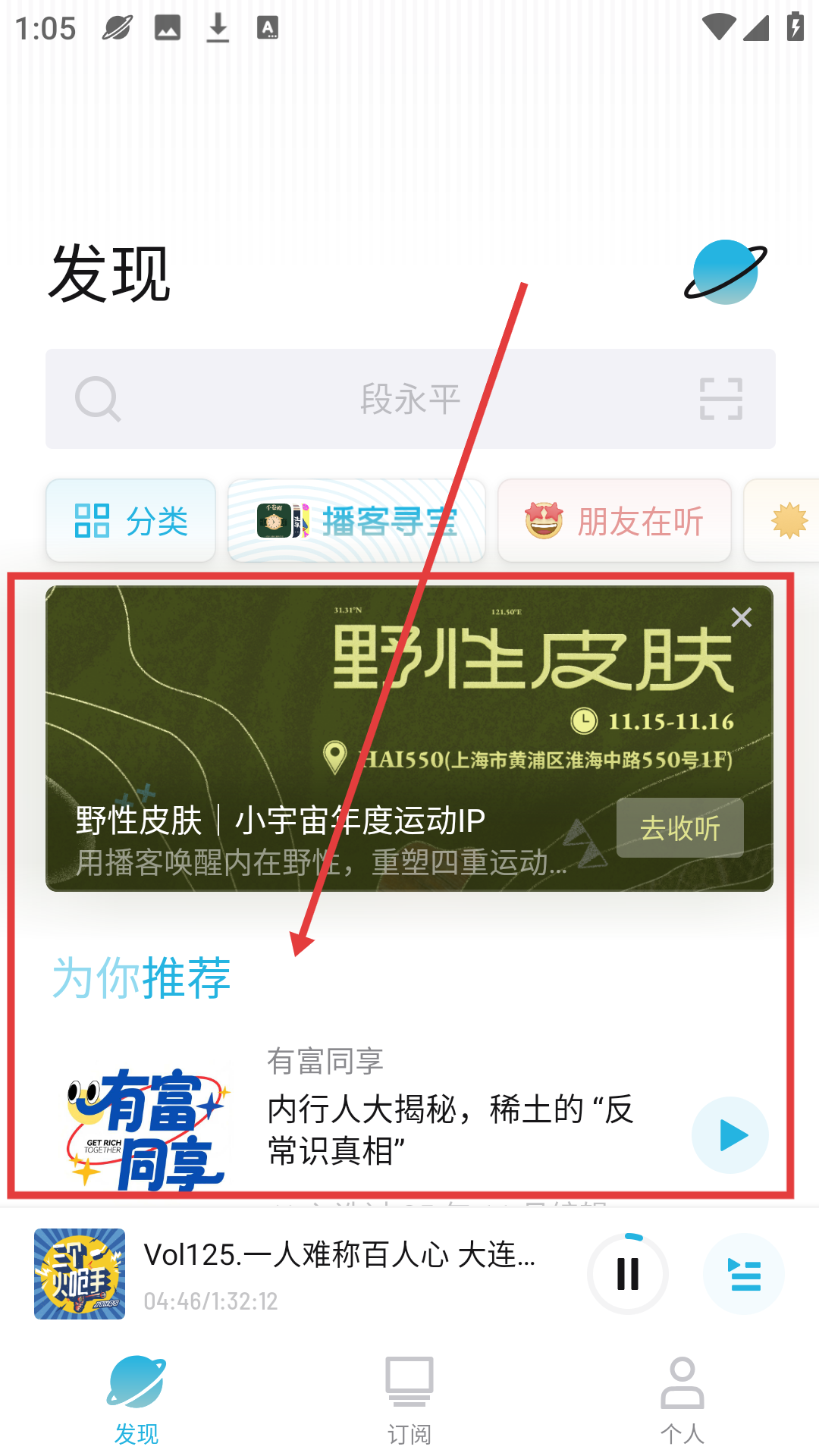Tap the search box showing 段永平

click(409, 399)
